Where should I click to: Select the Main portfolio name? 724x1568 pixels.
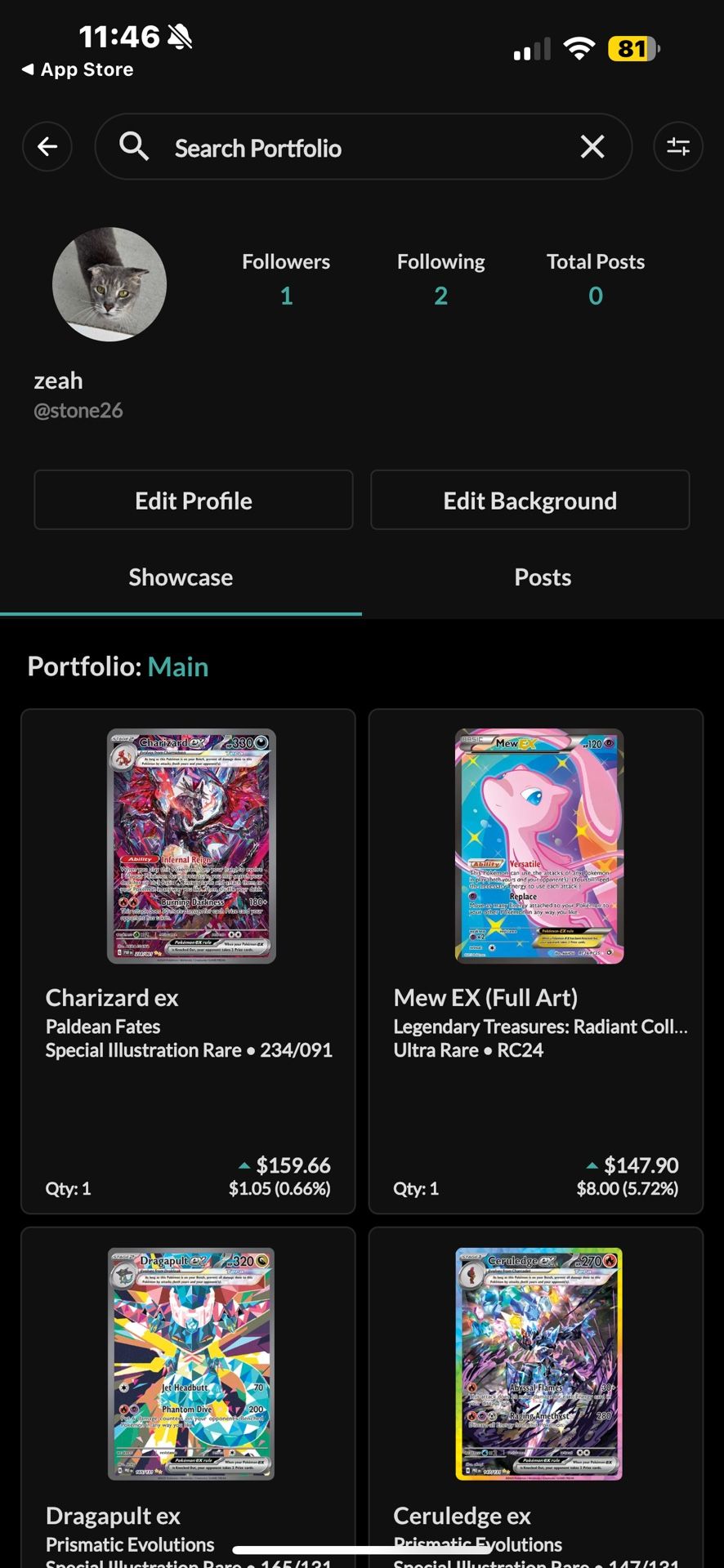tap(178, 666)
